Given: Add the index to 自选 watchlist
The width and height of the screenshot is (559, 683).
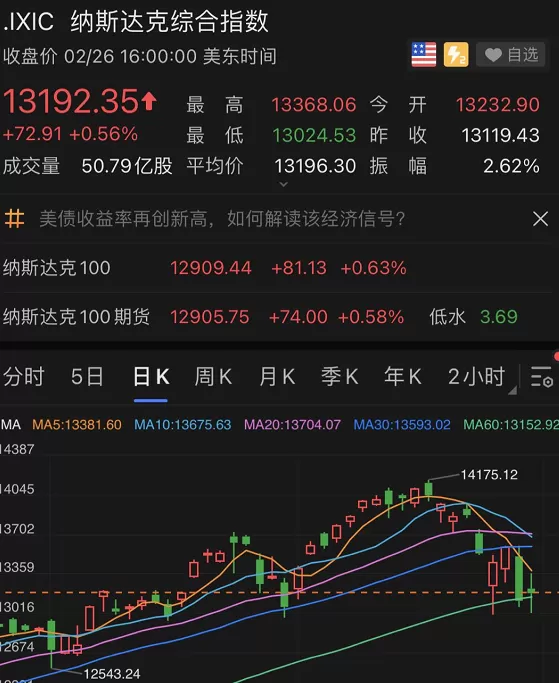Looking at the screenshot, I should click(x=511, y=55).
